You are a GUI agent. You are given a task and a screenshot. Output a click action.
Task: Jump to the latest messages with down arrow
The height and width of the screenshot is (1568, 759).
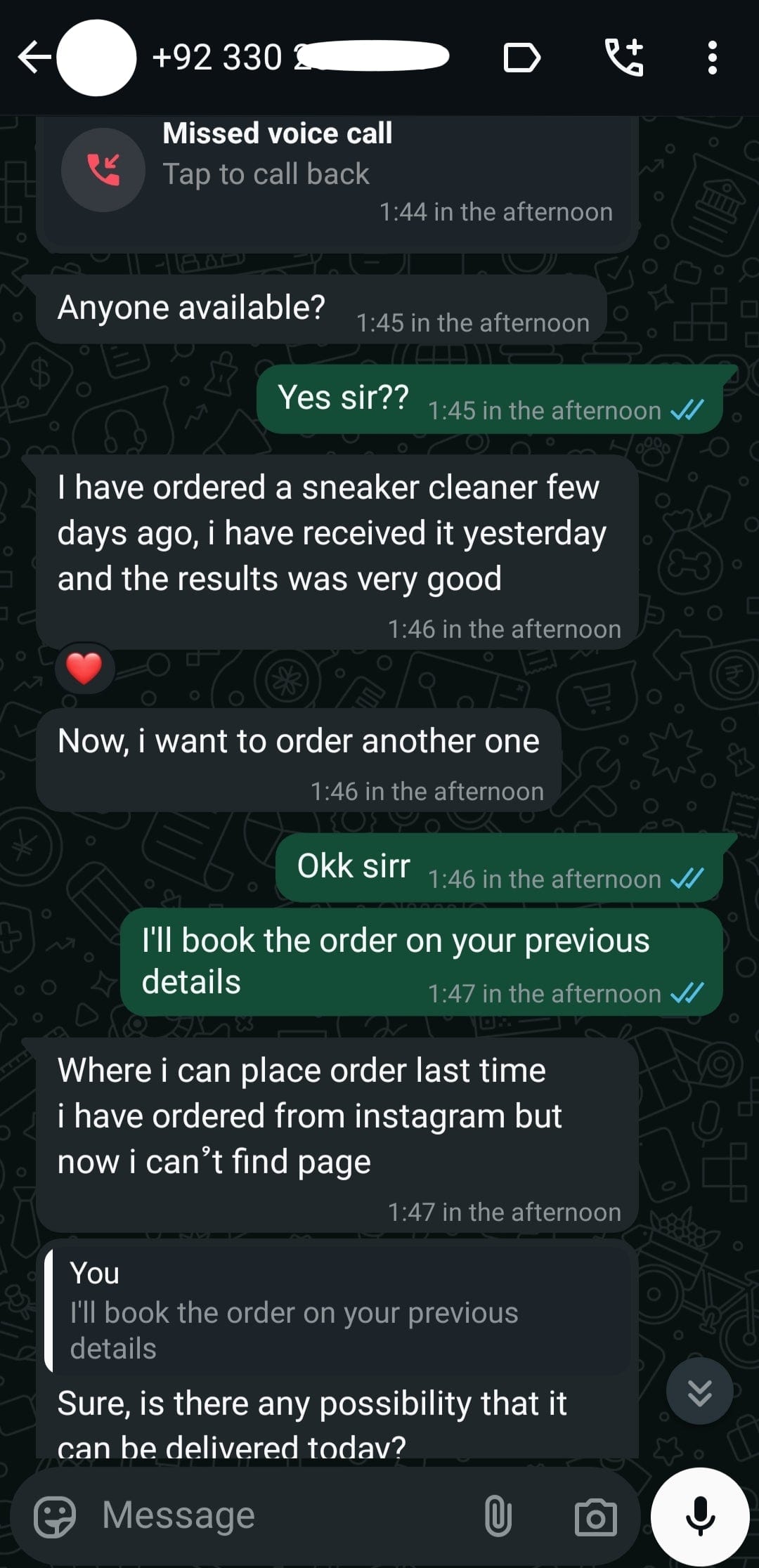[699, 1392]
